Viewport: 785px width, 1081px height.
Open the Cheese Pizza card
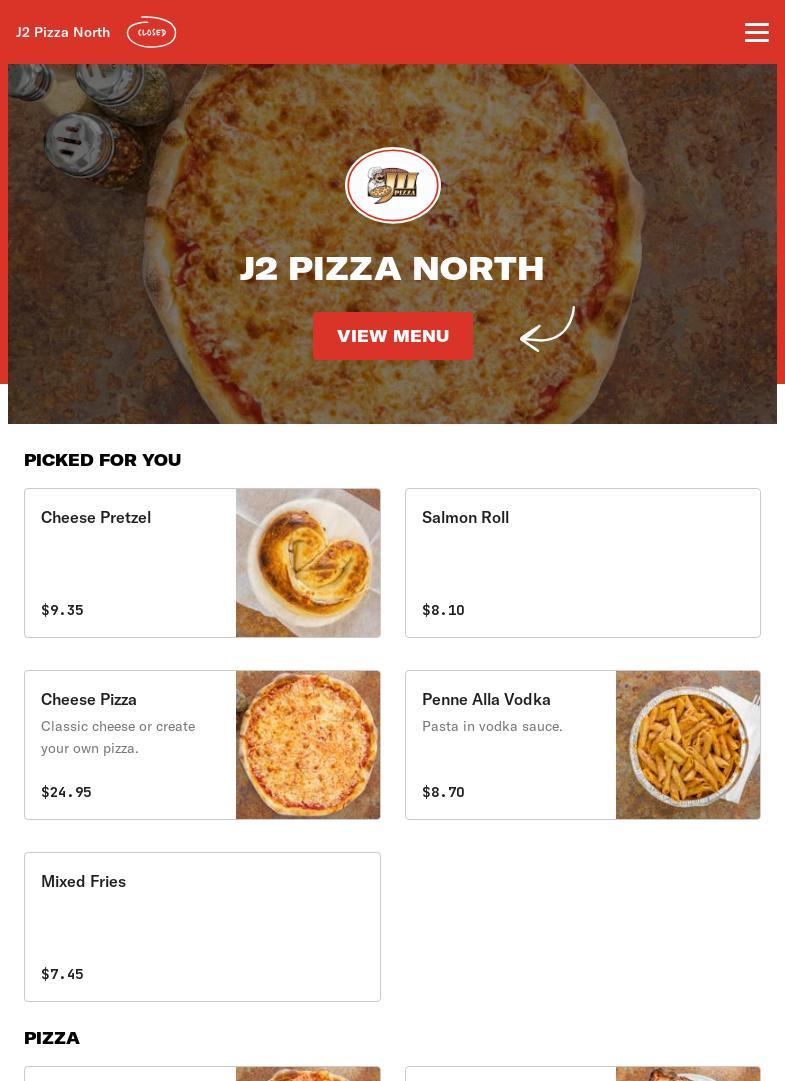tap(202, 745)
